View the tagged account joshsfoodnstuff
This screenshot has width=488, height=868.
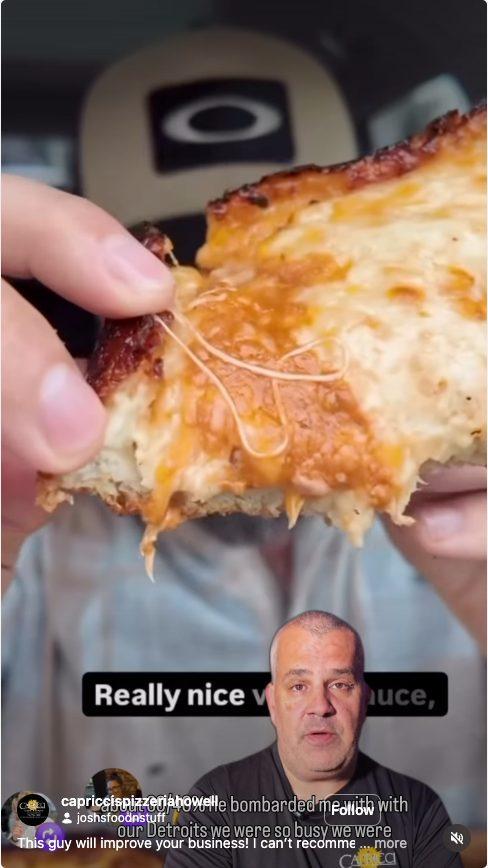pyautogui.click(x=114, y=818)
